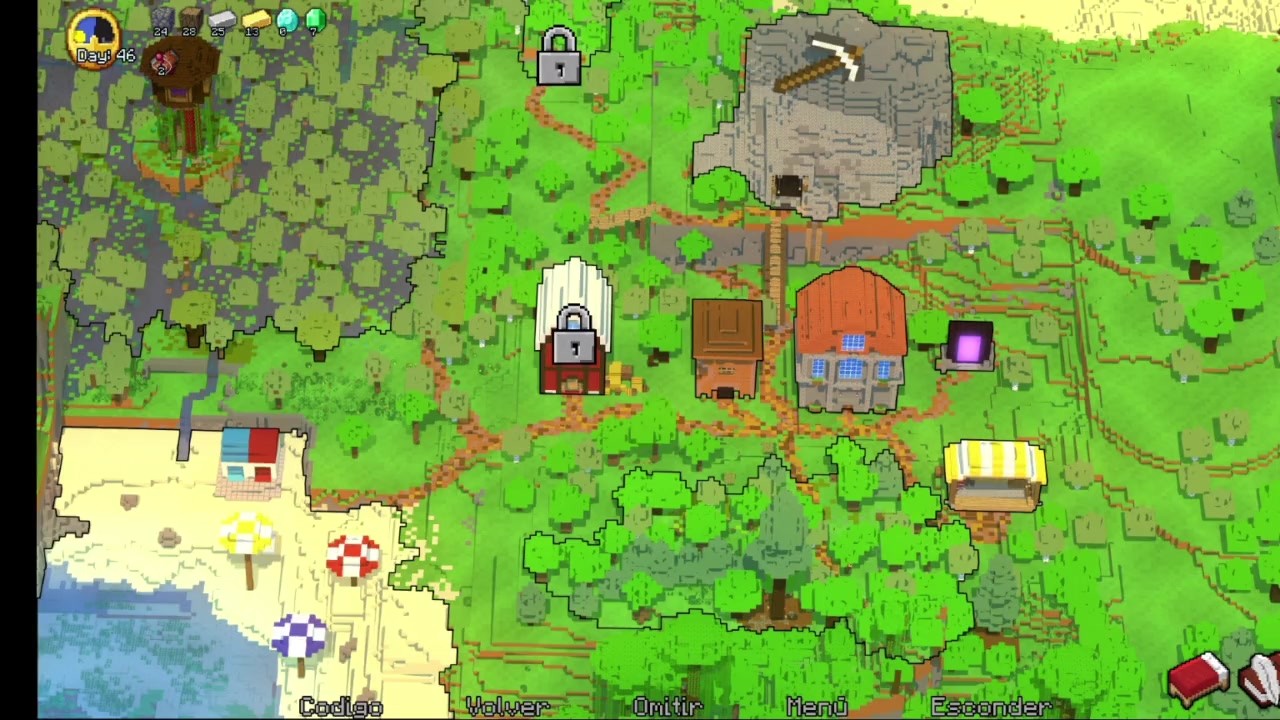The image size is (1280, 720).
Task: Tap the glowing purple portal
Action: [968, 347]
